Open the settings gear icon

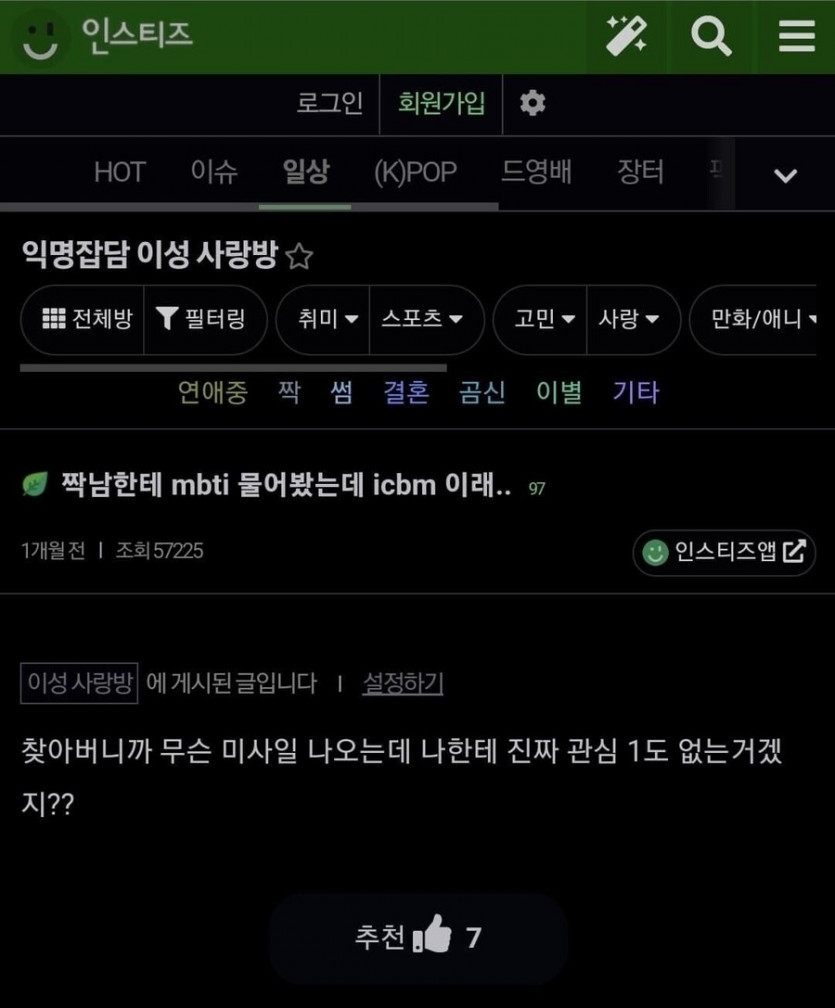pos(533,103)
